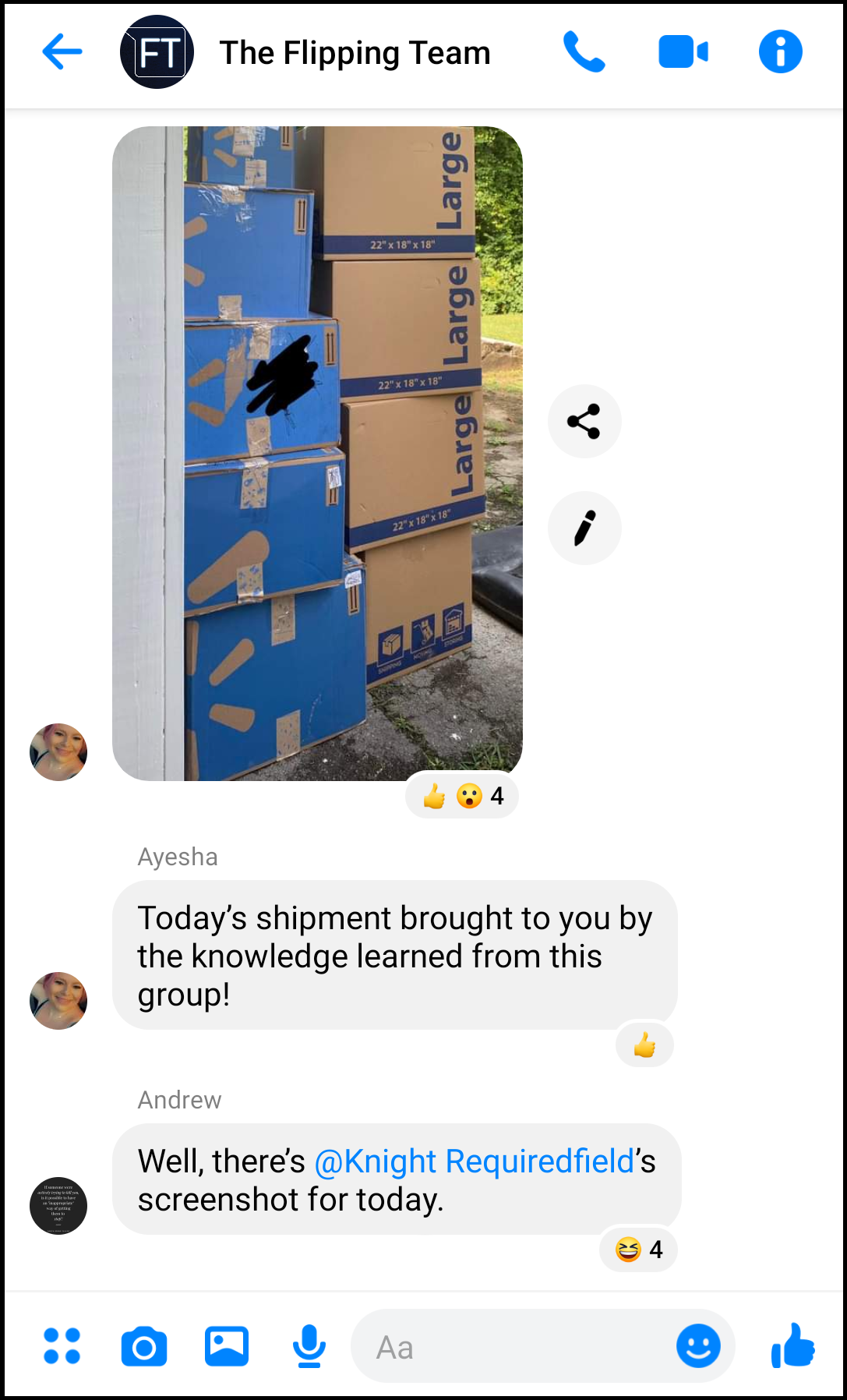Open the four-dot more actions menu
The height and width of the screenshot is (1400, 847).
62,1346
